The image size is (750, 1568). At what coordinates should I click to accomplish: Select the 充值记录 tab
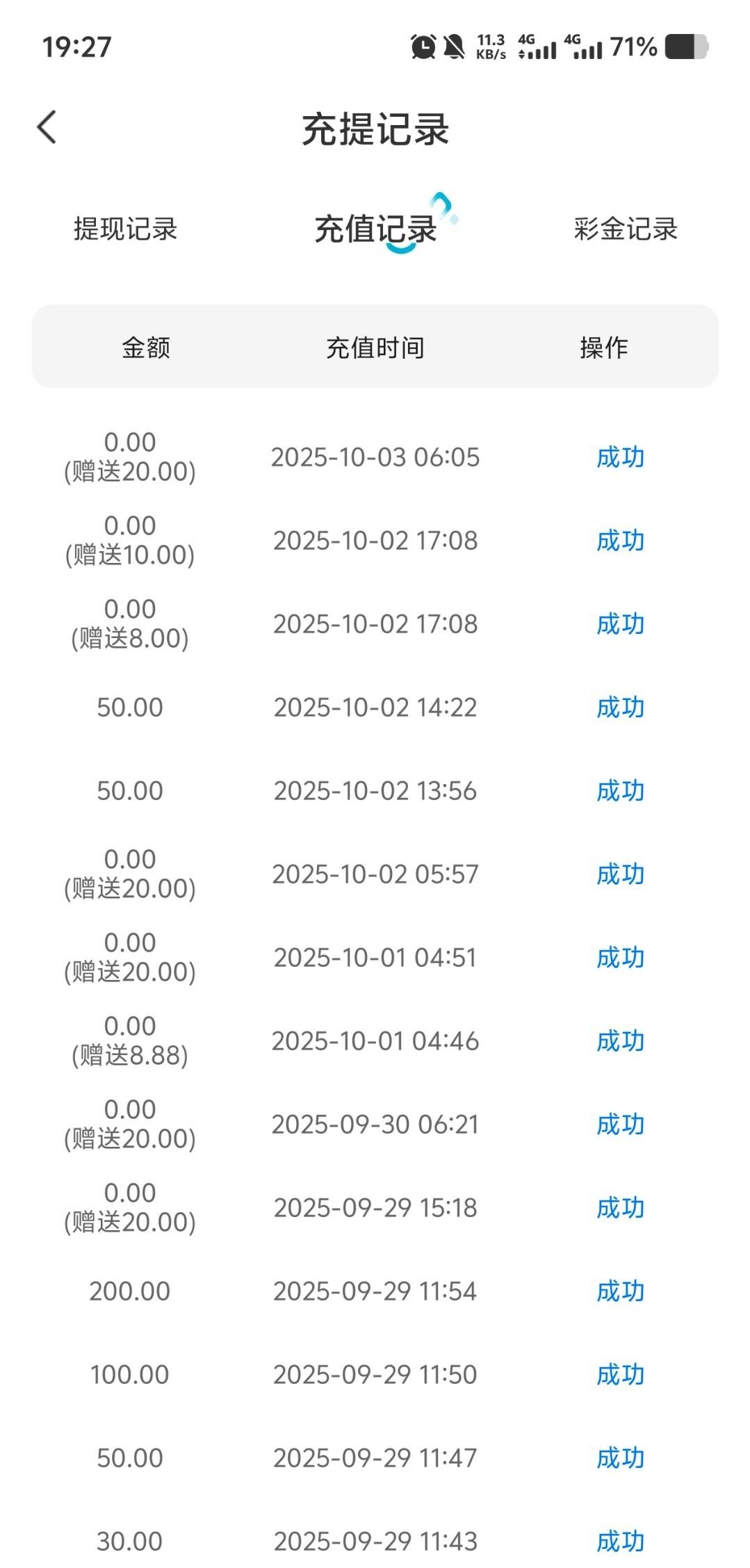(375, 229)
